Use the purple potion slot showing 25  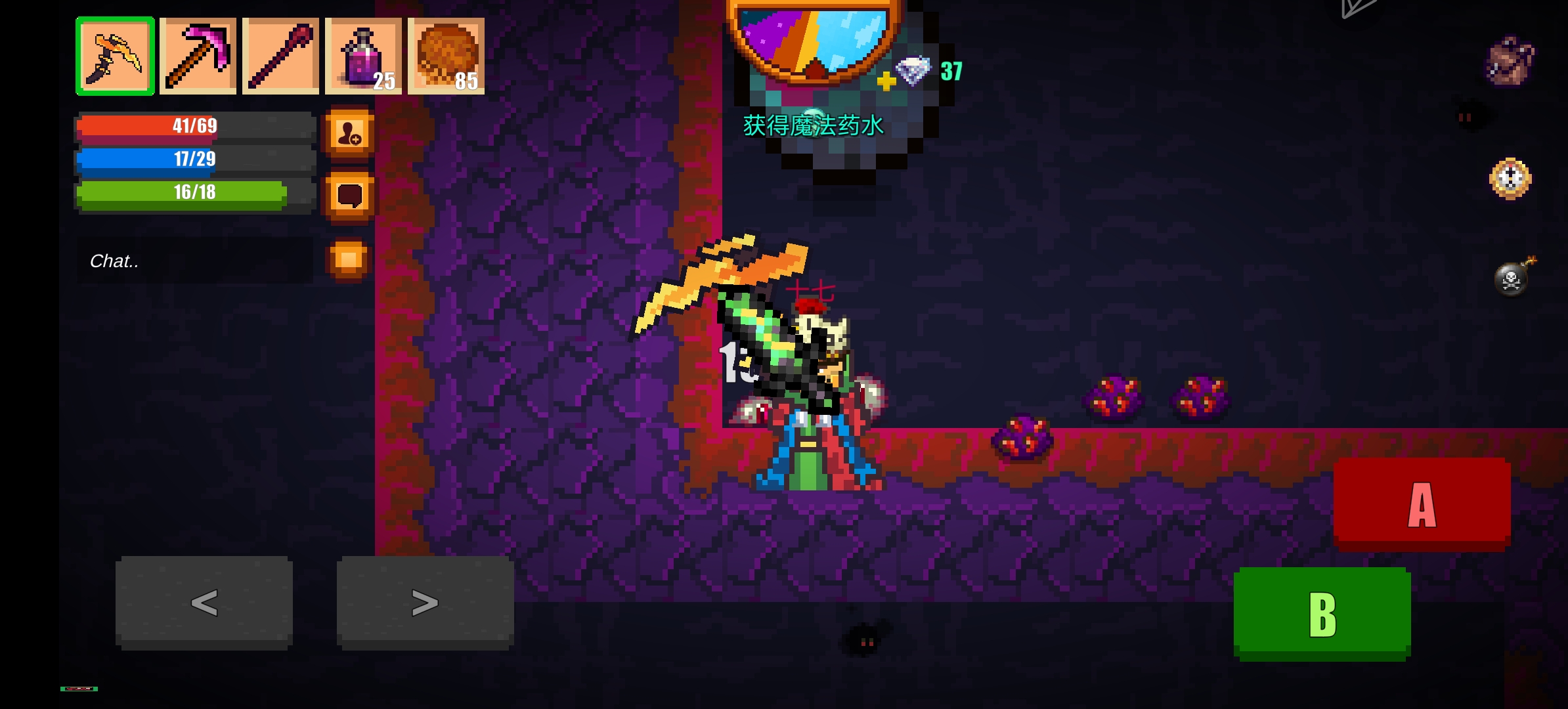(363, 56)
